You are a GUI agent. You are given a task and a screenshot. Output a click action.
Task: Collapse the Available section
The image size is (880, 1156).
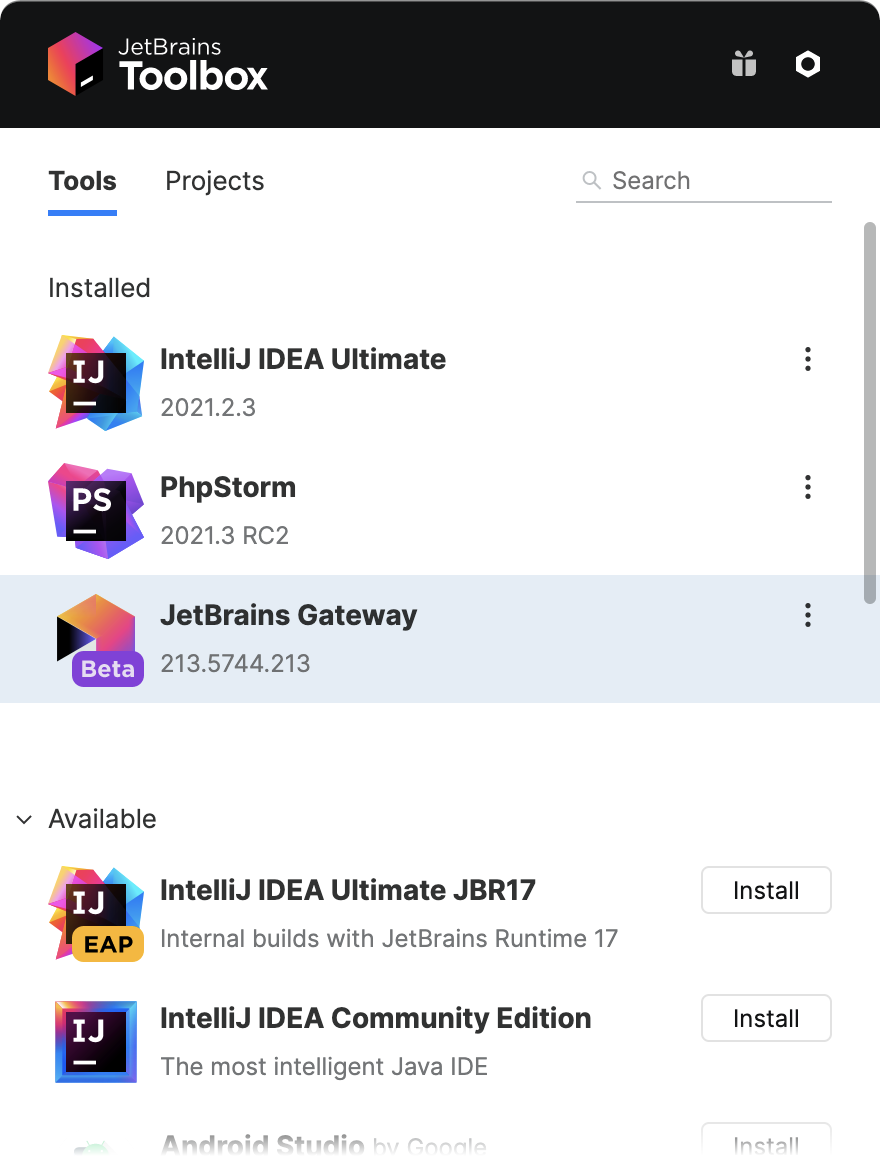pos(23,819)
